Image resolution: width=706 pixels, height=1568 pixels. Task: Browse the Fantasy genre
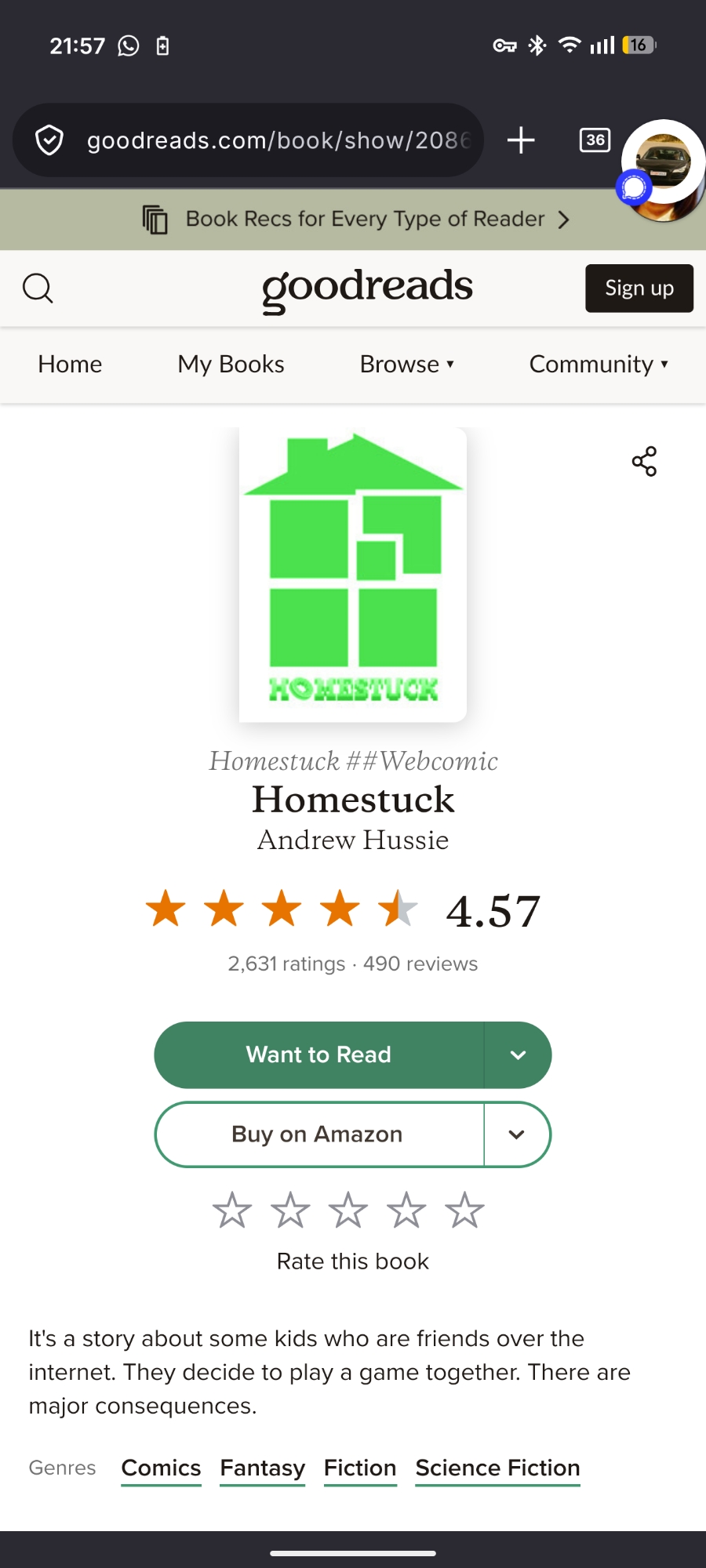[262, 1468]
